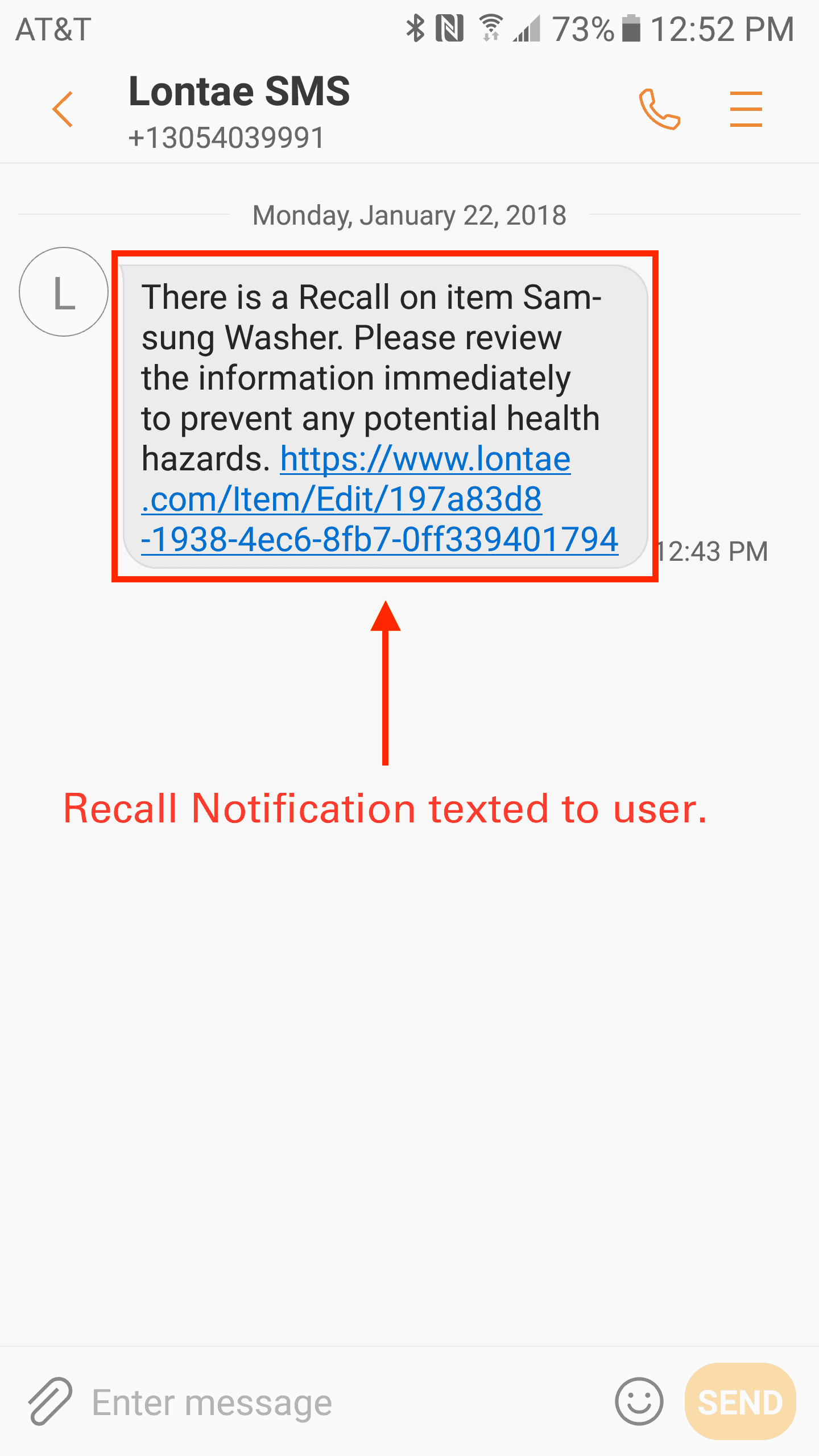Open the three-line menu
819x1456 pixels.
point(746,109)
